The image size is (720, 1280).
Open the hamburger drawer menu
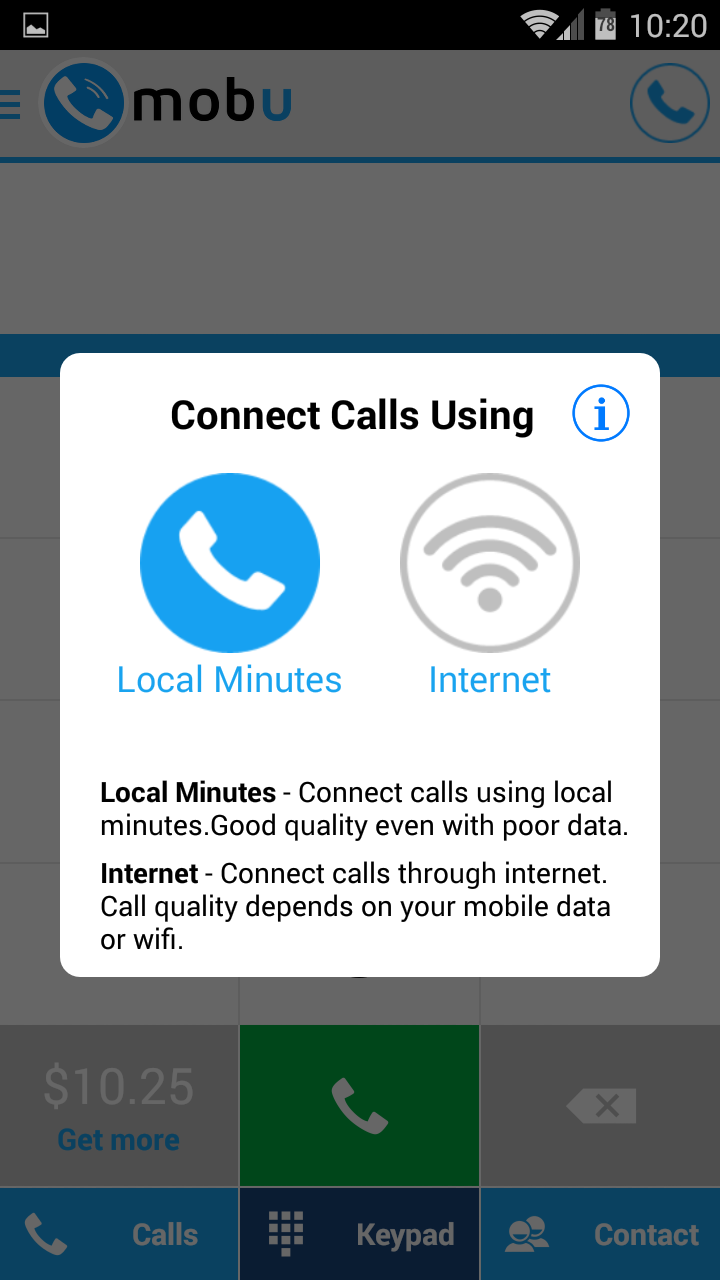tap(10, 104)
